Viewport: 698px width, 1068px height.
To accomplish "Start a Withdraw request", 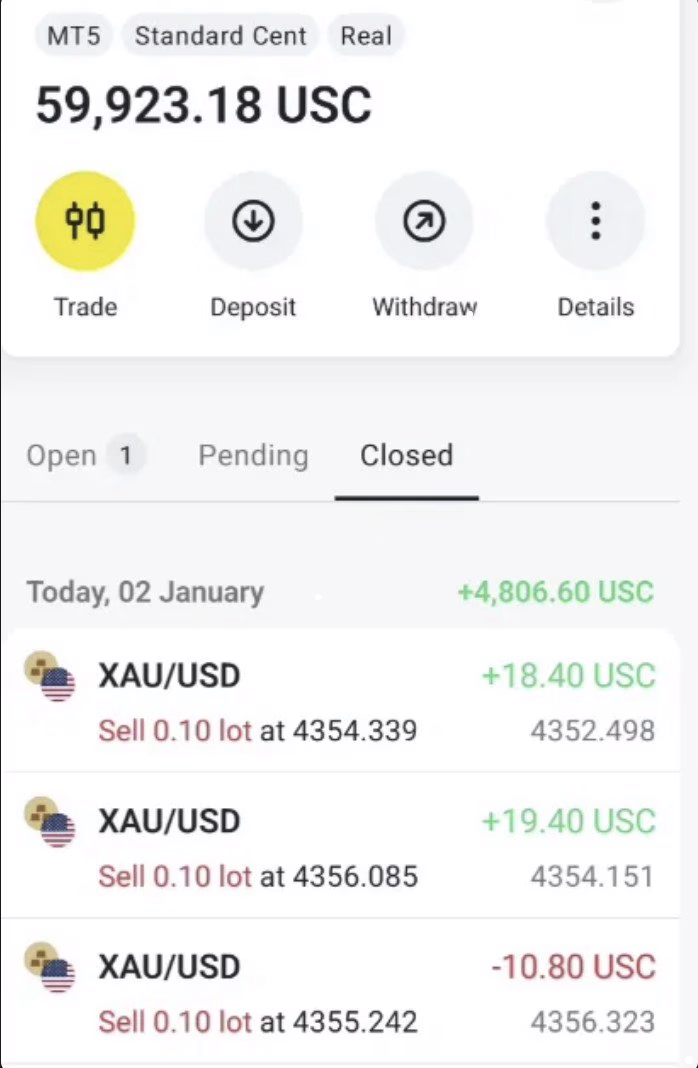I will point(424,221).
